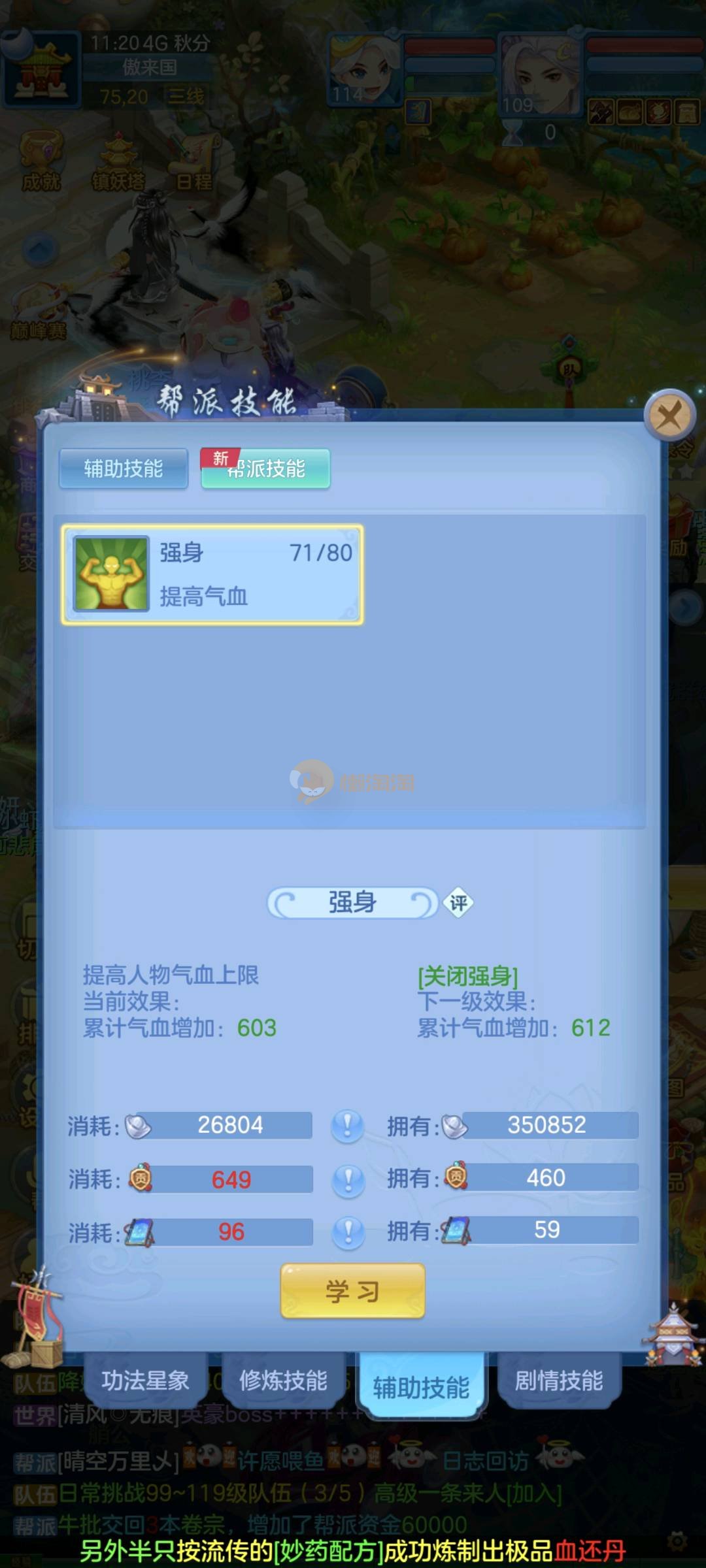Close the 帮派技能 dialog
This screenshot has width=706, height=1568.
(x=669, y=416)
